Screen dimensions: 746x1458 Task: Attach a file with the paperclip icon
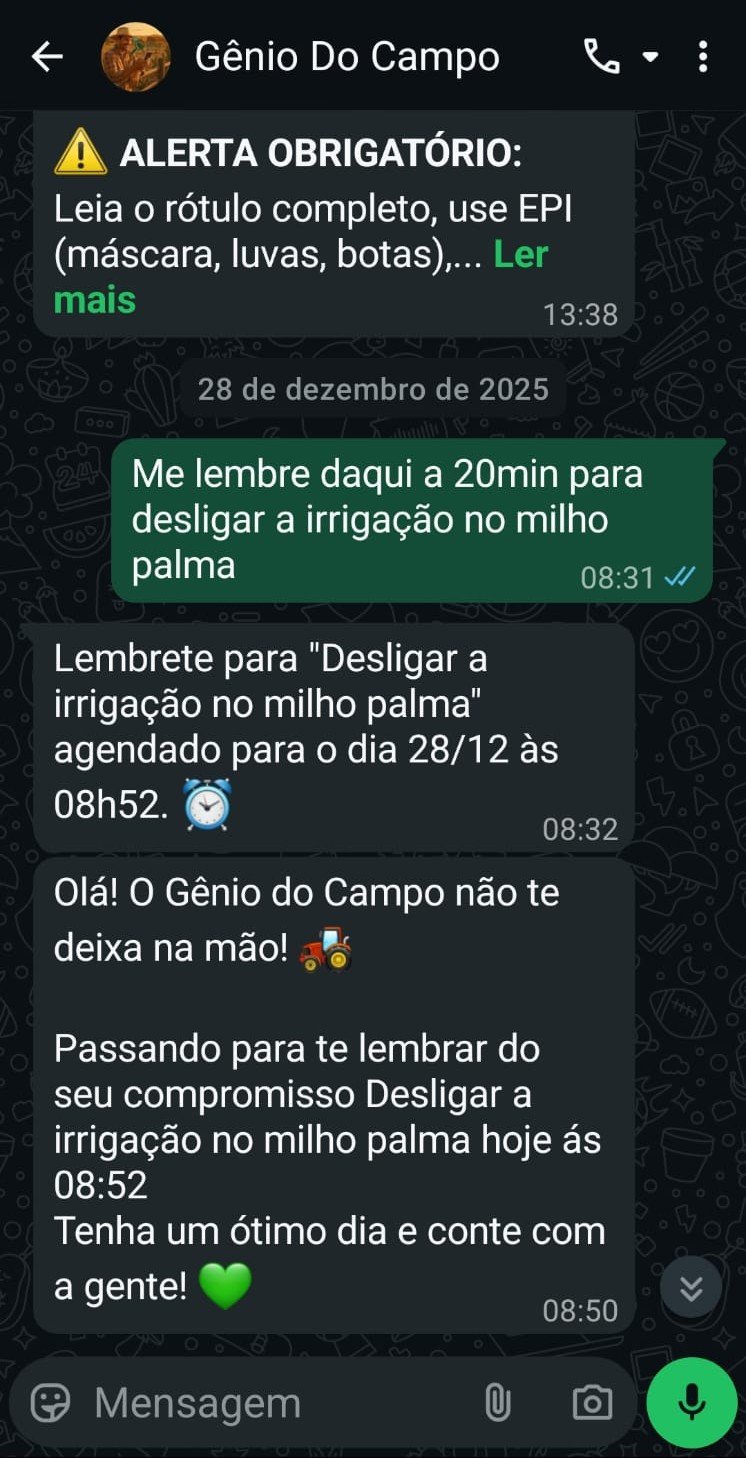(500, 1402)
